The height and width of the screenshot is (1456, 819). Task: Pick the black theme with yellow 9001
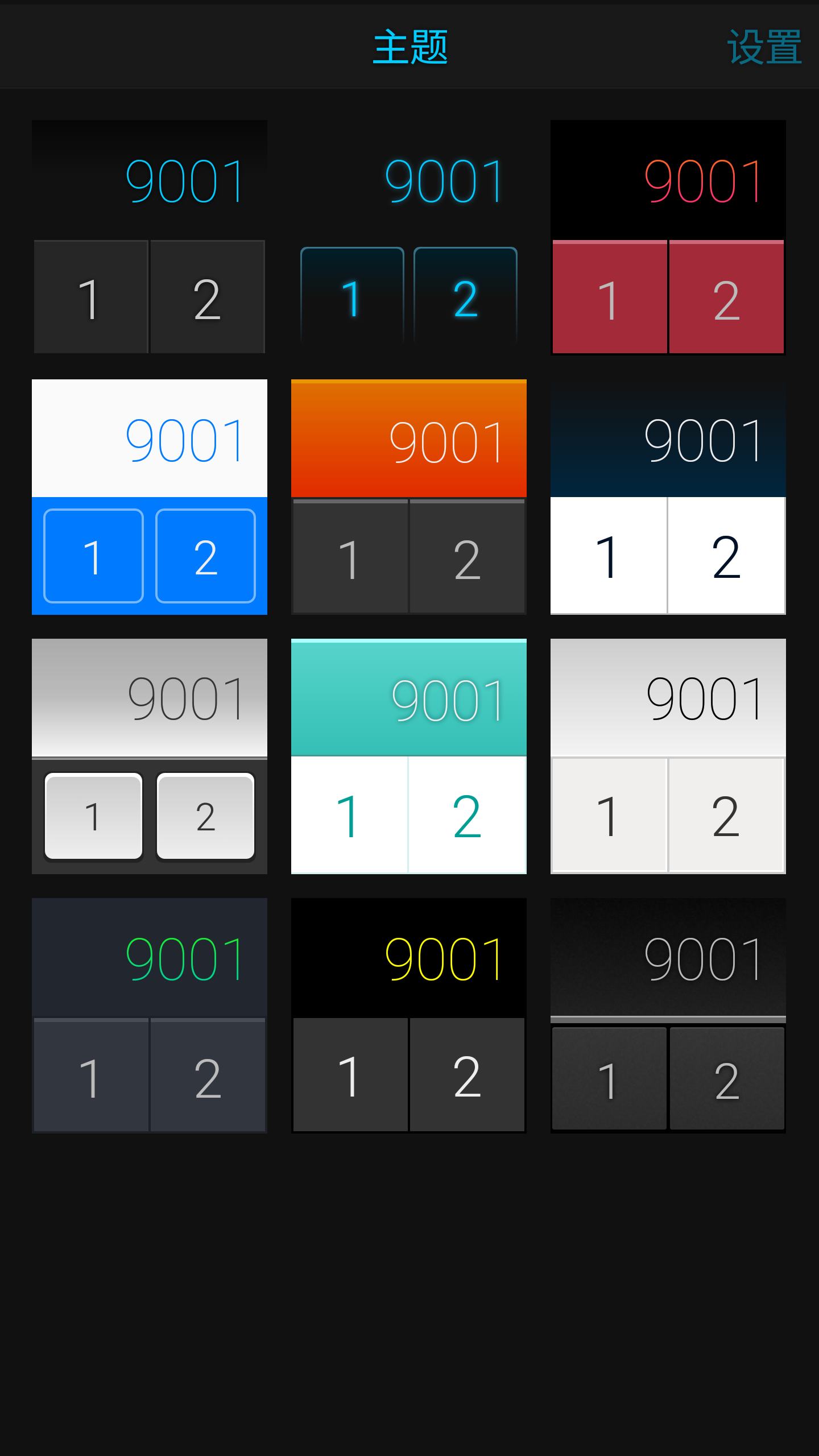(409, 1015)
